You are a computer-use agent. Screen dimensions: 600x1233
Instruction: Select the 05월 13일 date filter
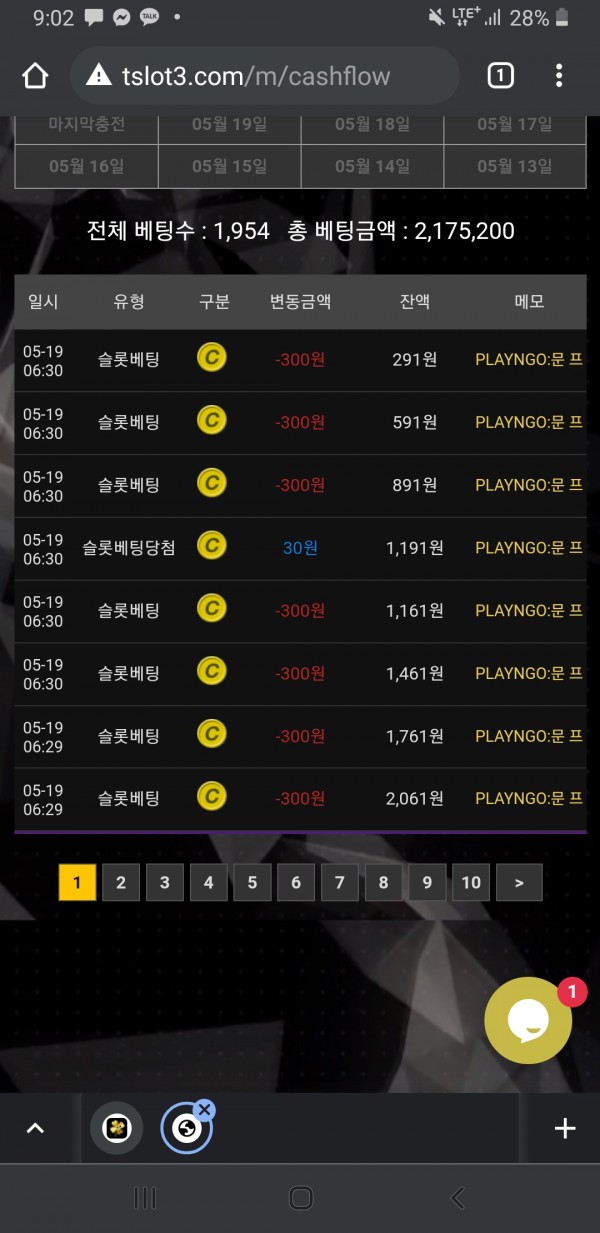pos(514,166)
